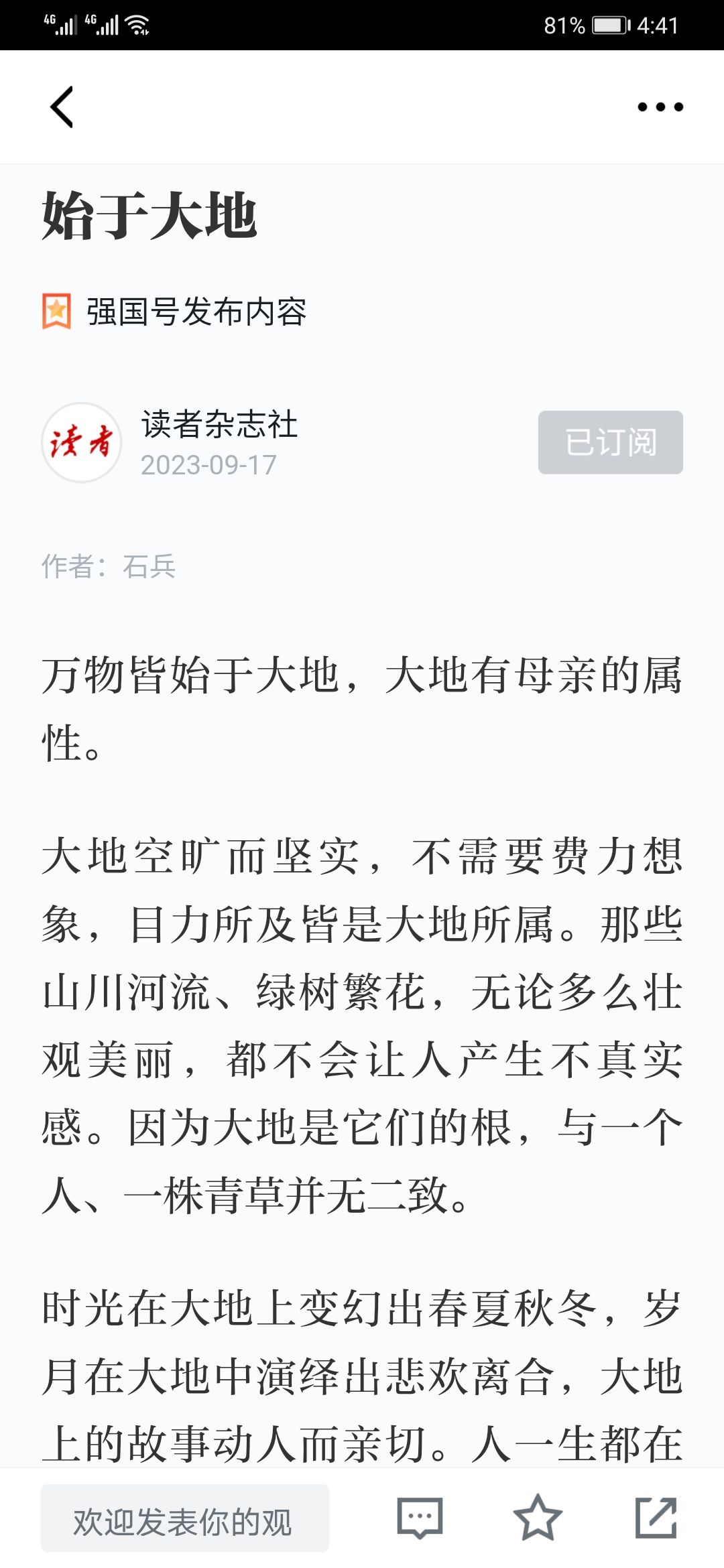Open the three-dot overflow menu
724x1568 pixels.
tap(660, 107)
